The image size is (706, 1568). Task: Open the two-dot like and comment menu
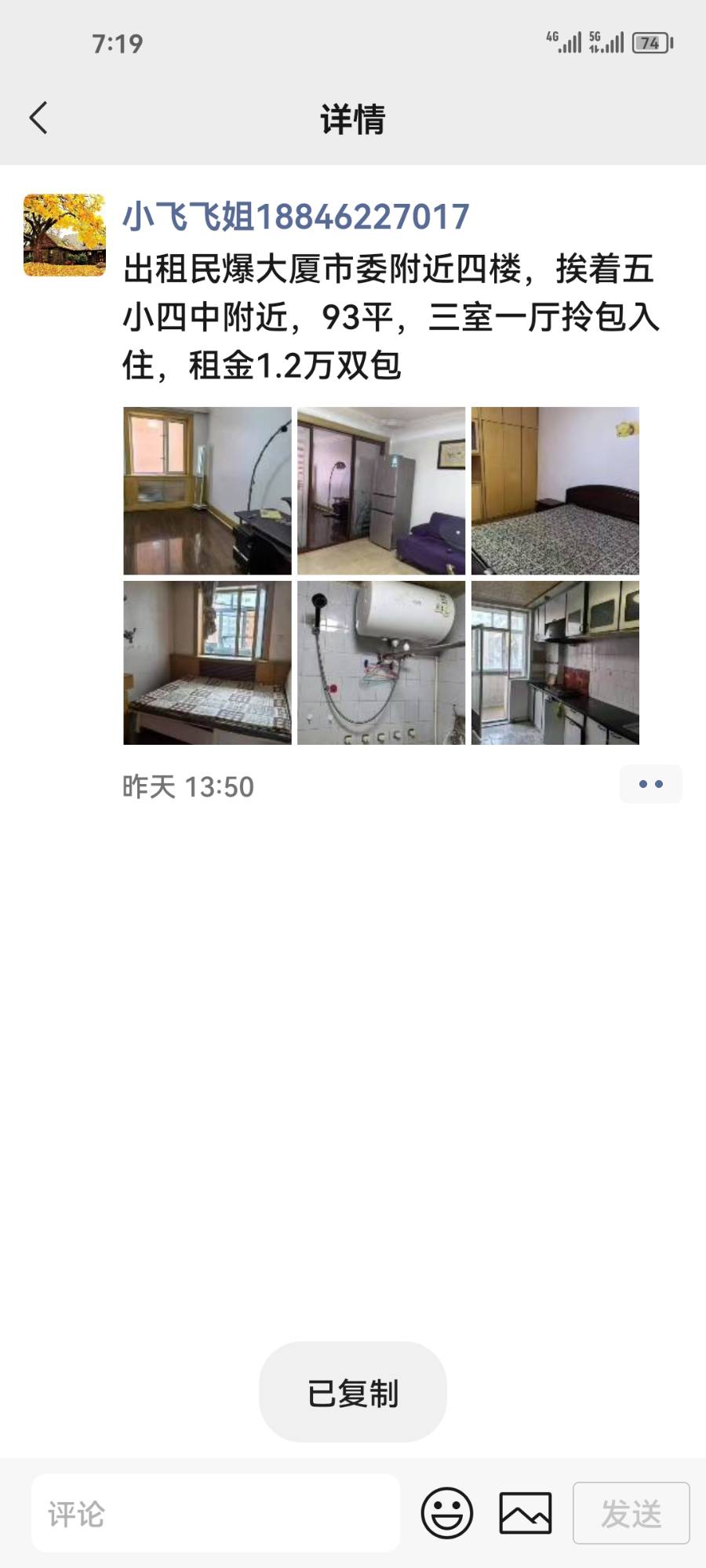pyautogui.click(x=650, y=784)
